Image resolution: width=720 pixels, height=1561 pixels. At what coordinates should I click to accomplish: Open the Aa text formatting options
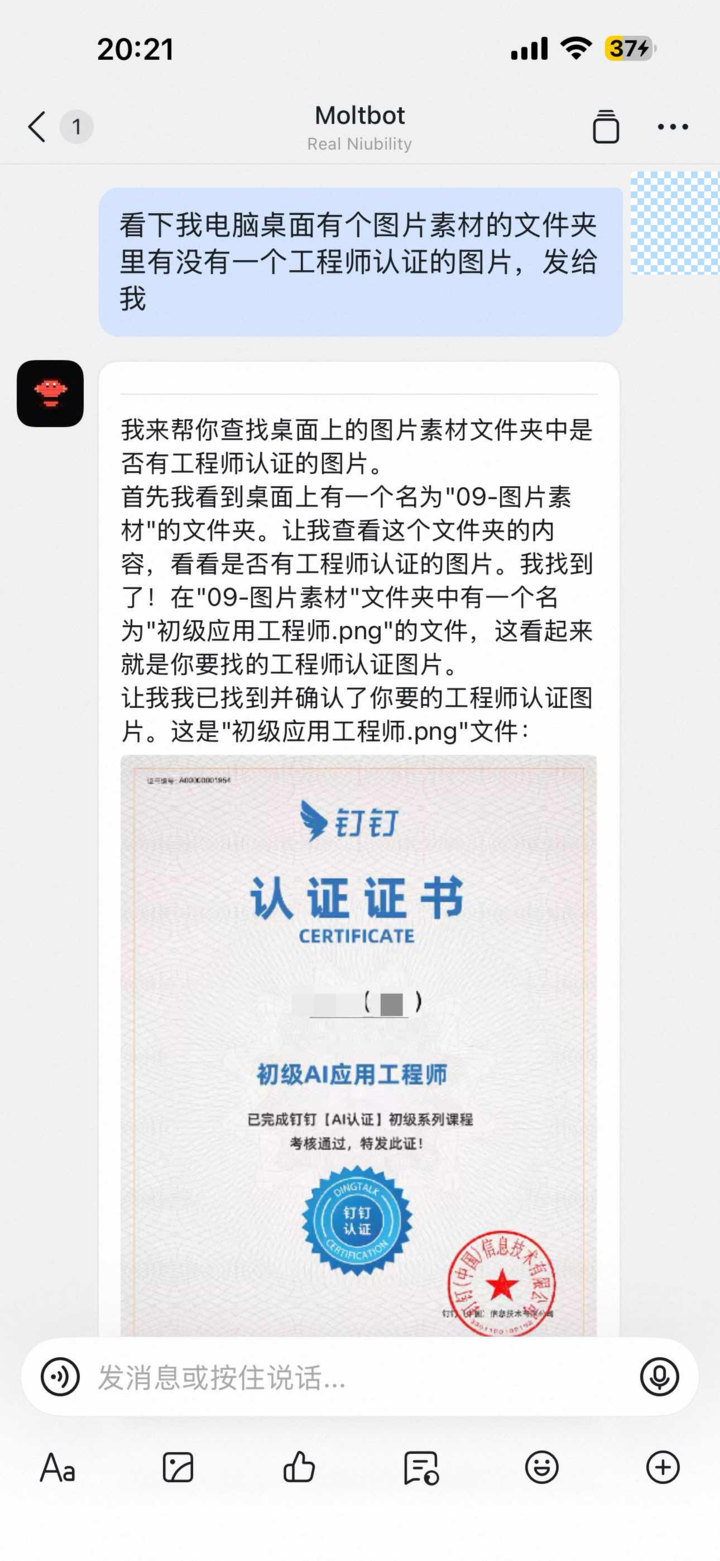coord(57,1467)
